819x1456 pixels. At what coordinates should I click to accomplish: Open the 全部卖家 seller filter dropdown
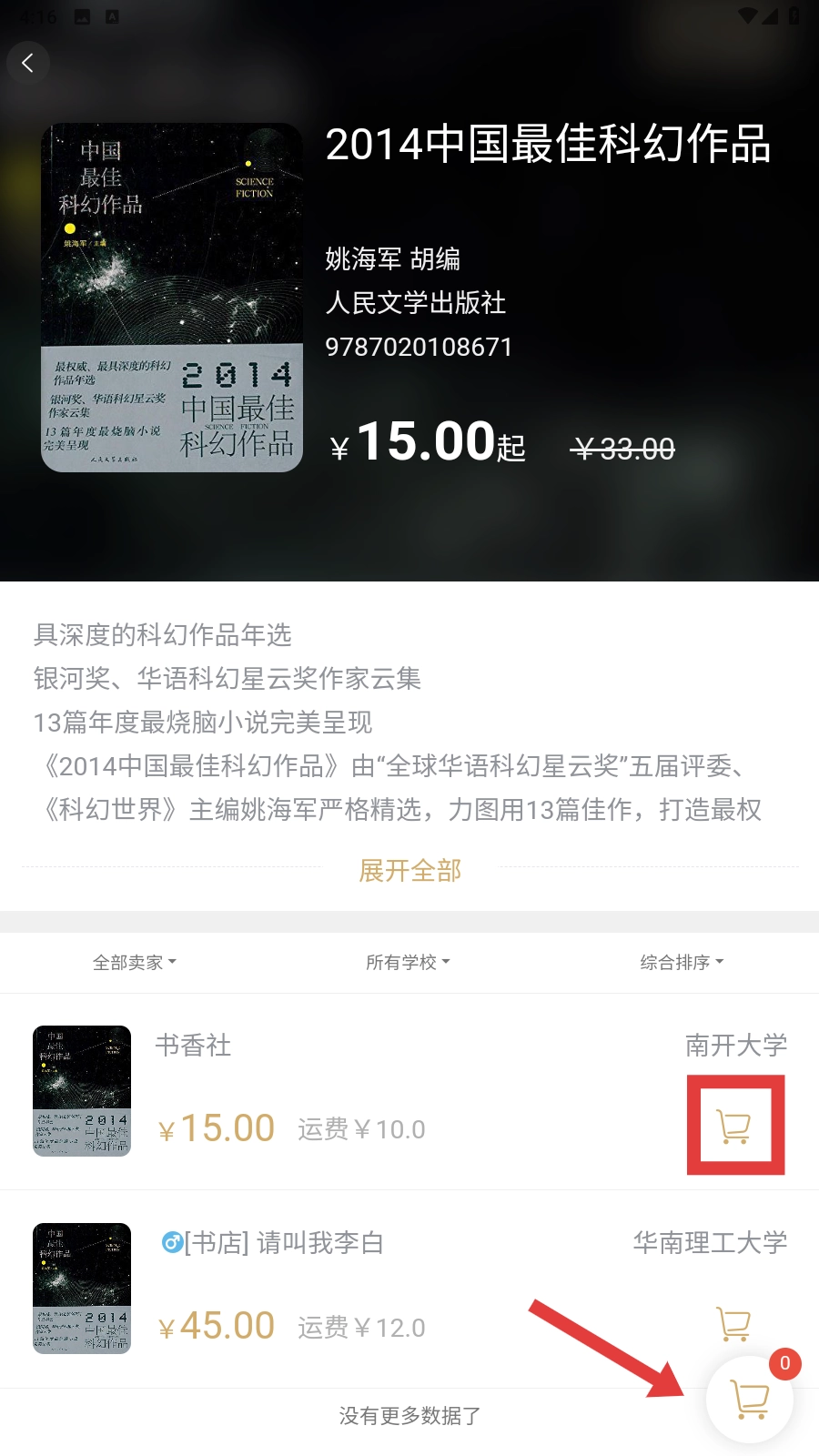point(135,962)
